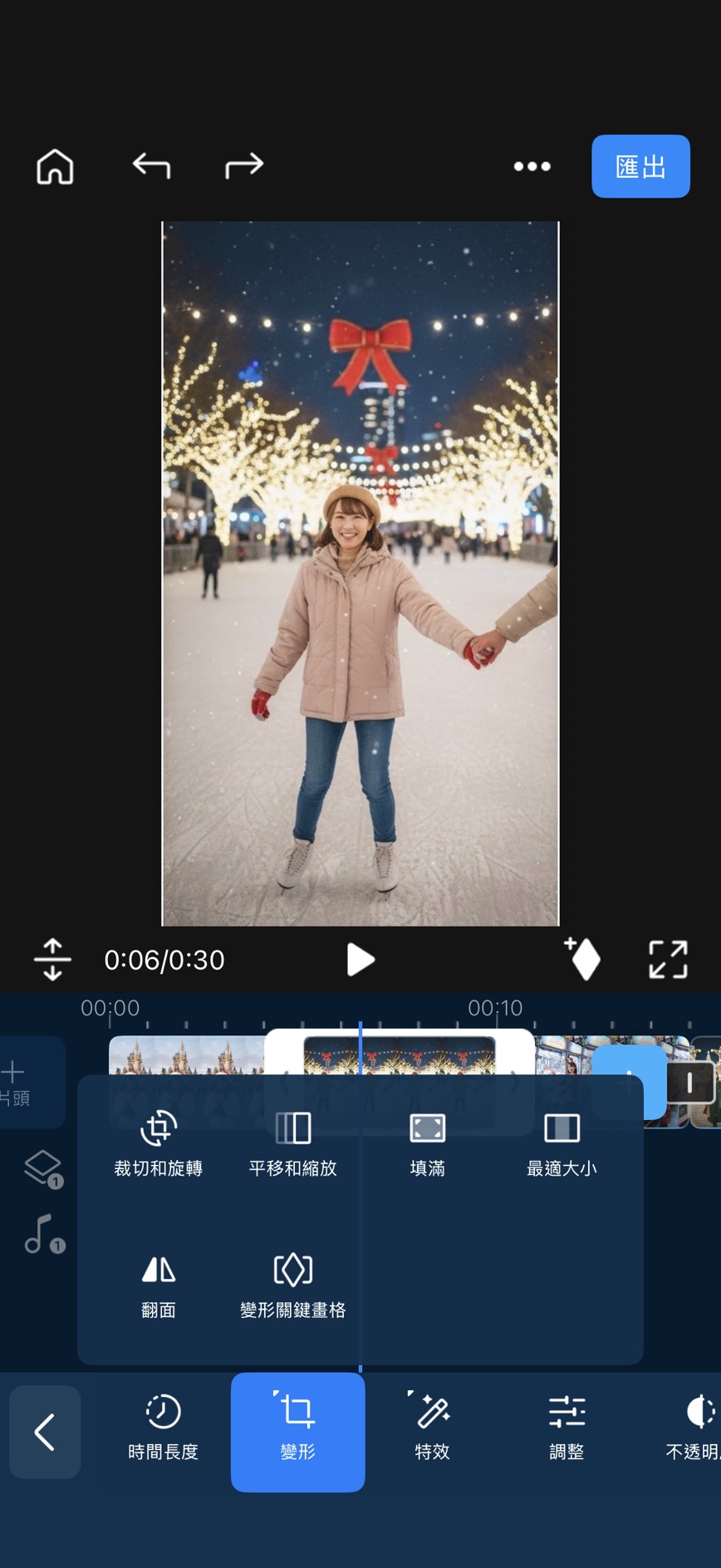Screen dimensions: 721x1568
Task: Undo the last edit
Action: [151, 166]
